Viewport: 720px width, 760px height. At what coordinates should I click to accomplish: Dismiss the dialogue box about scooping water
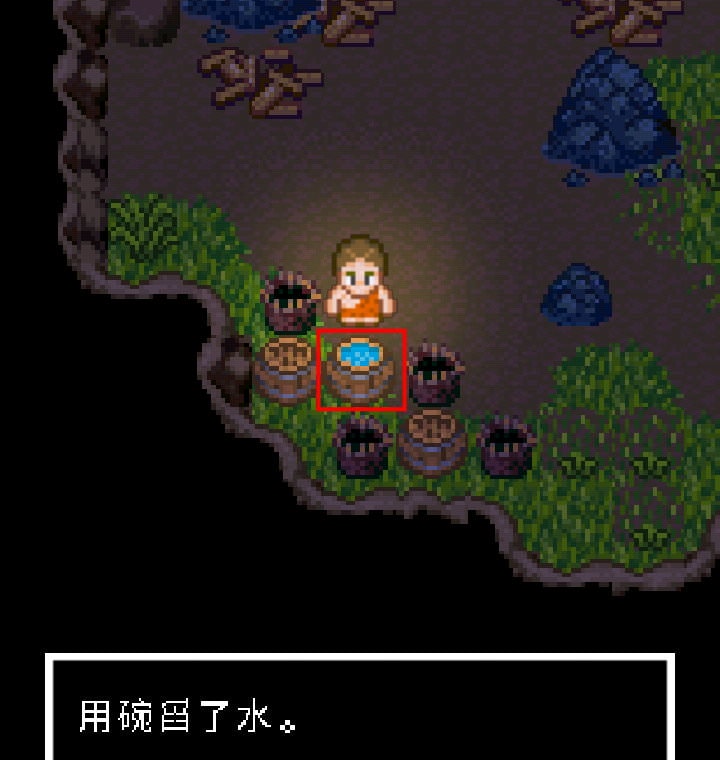pos(360,708)
